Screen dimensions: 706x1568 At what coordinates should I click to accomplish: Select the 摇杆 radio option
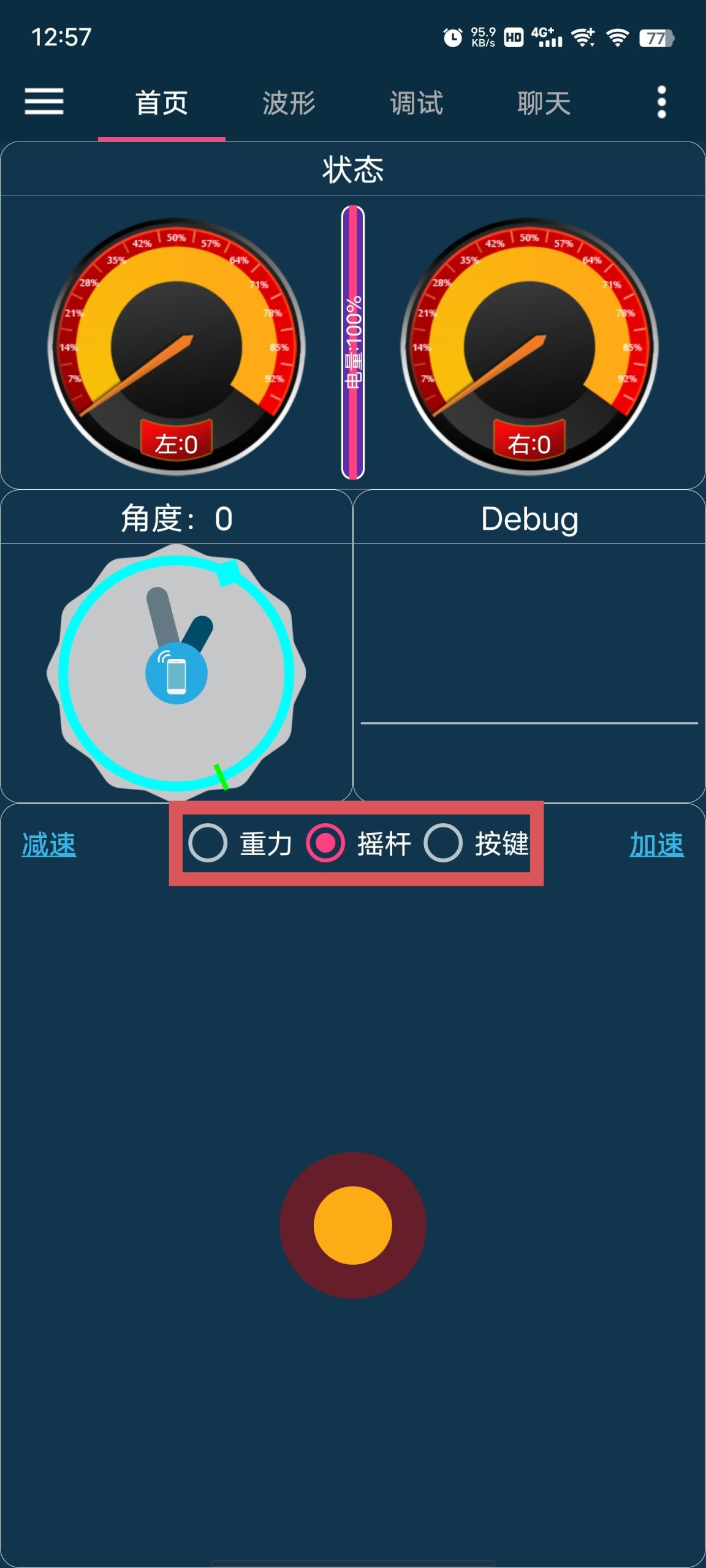(x=359, y=843)
